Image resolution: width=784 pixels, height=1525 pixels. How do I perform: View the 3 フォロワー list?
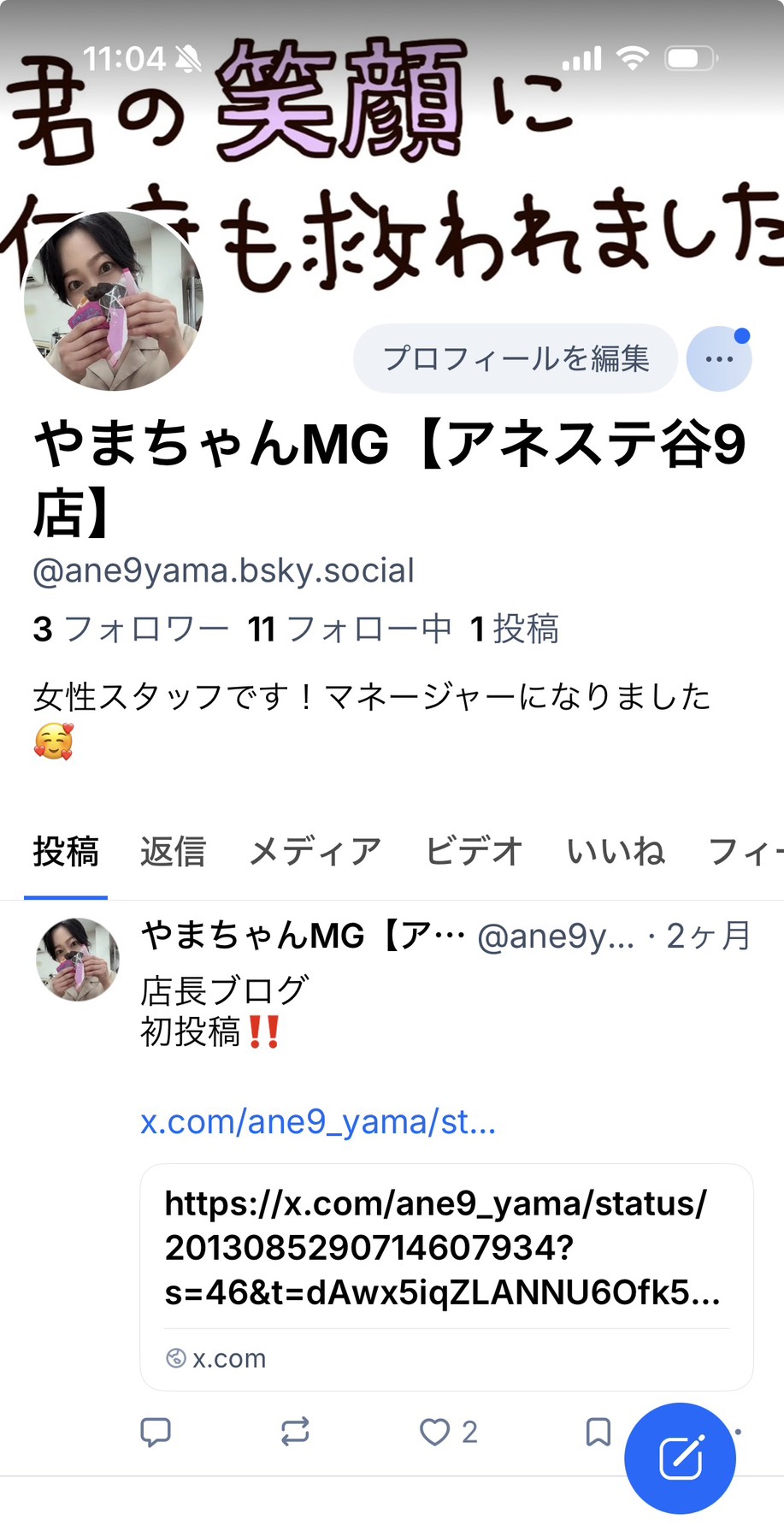coord(131,630)
